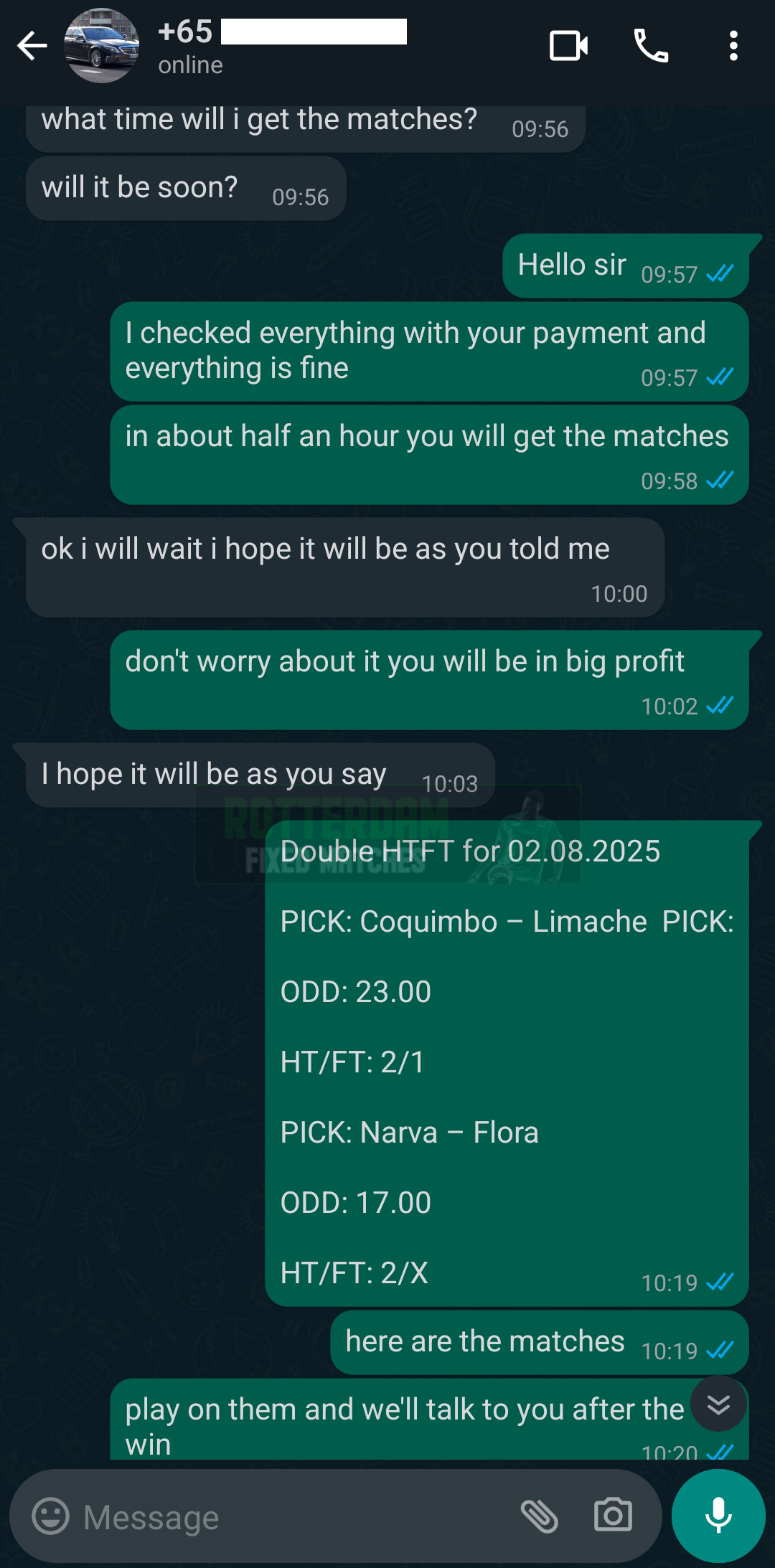Jump to the latest message
Screen dimensions: 775x1568
(718, 1404)
